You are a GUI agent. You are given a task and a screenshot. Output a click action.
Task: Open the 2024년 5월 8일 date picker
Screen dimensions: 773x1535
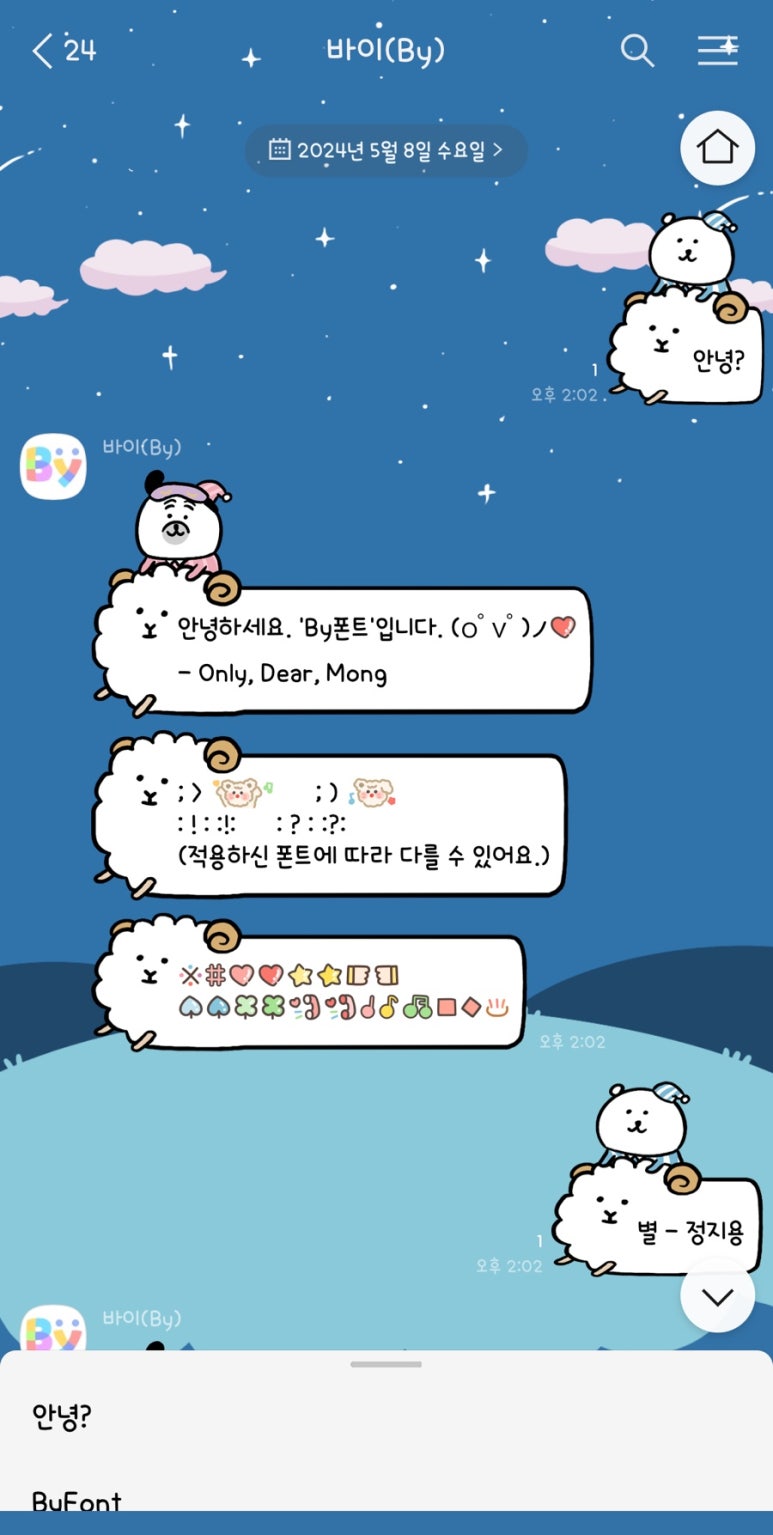[386, 151]
